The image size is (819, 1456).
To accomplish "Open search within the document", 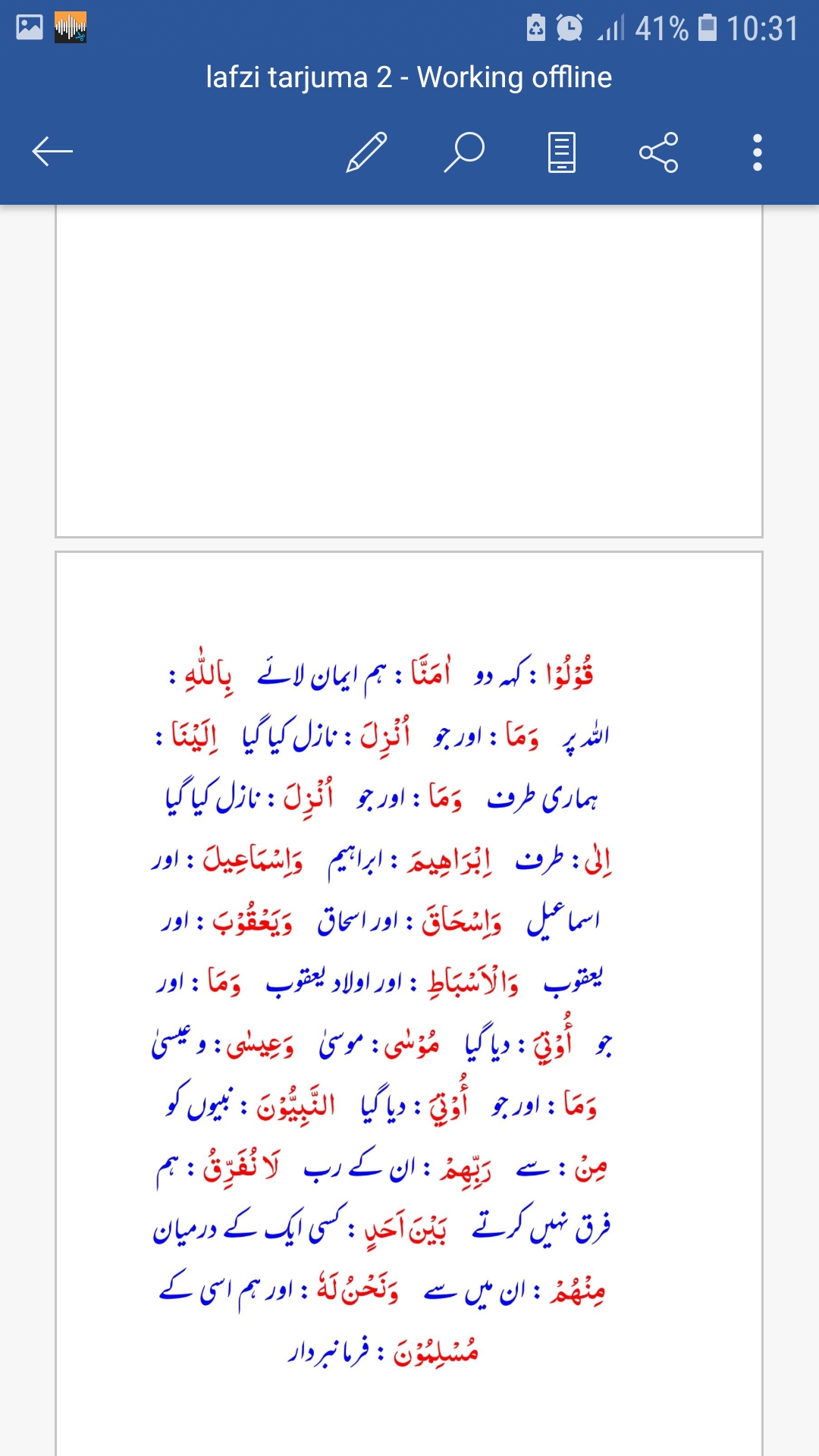I will tap(464, 152).
